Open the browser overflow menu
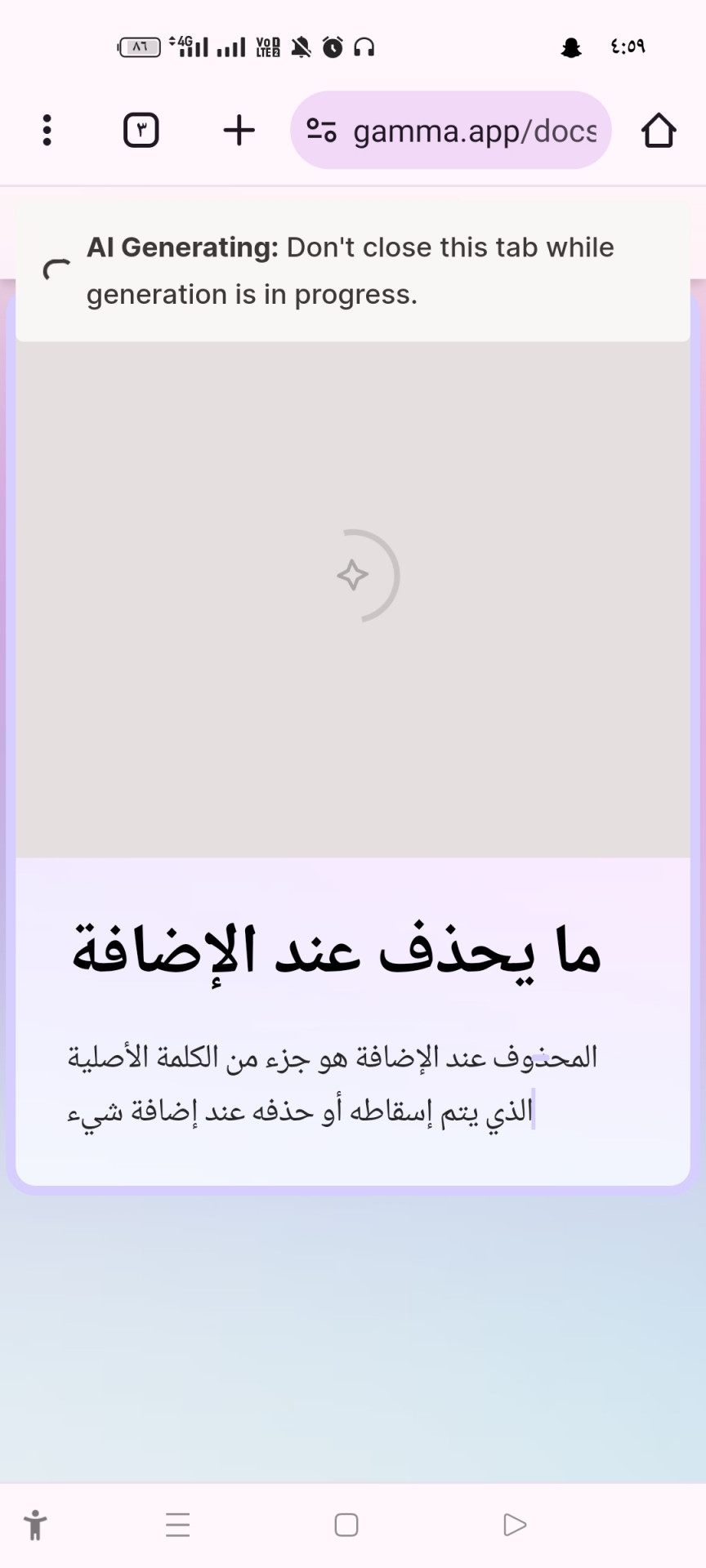 click(47, 130)
